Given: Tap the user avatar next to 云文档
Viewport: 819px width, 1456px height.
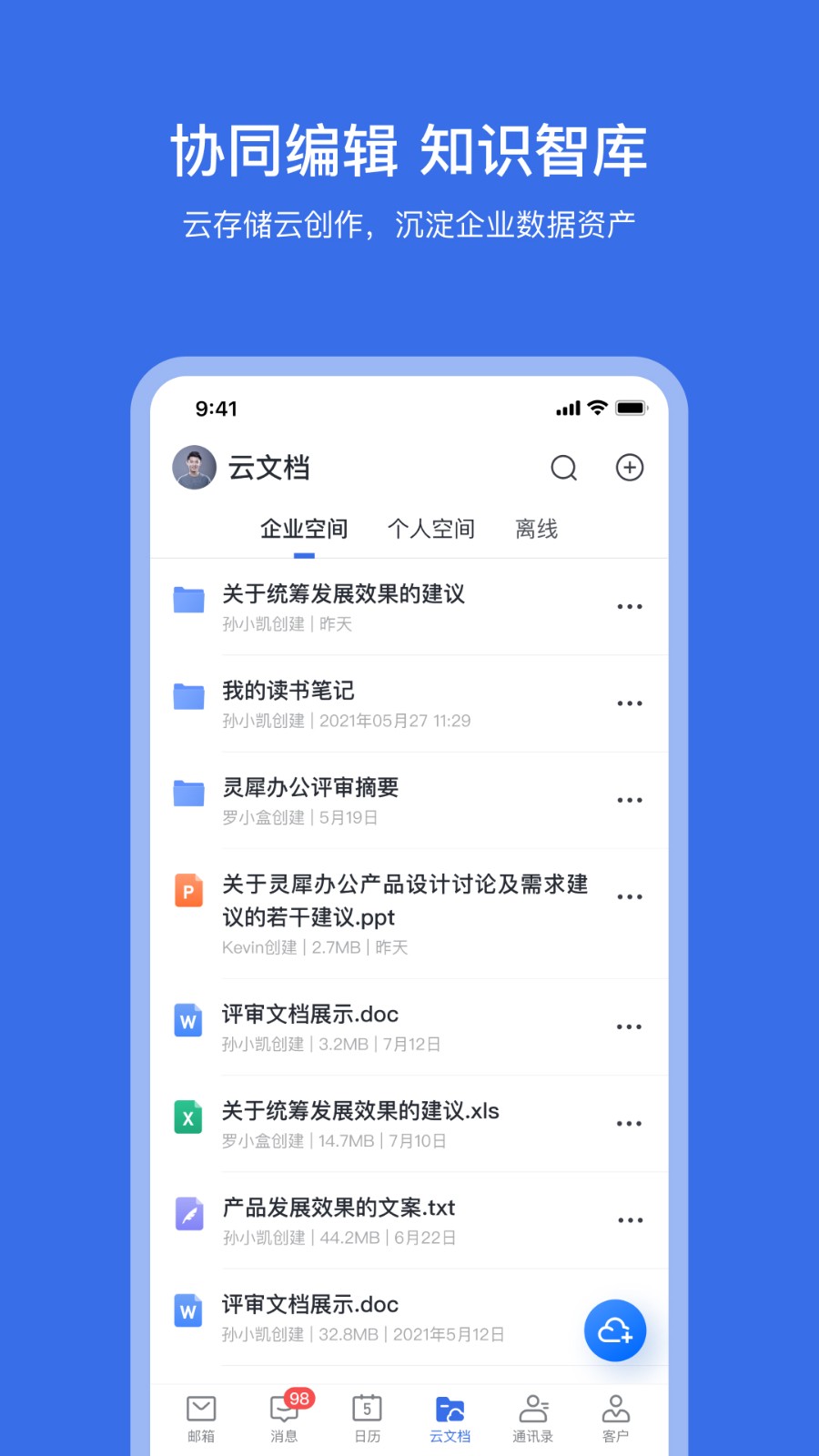Looking at the screenshot, I should 193,468.
